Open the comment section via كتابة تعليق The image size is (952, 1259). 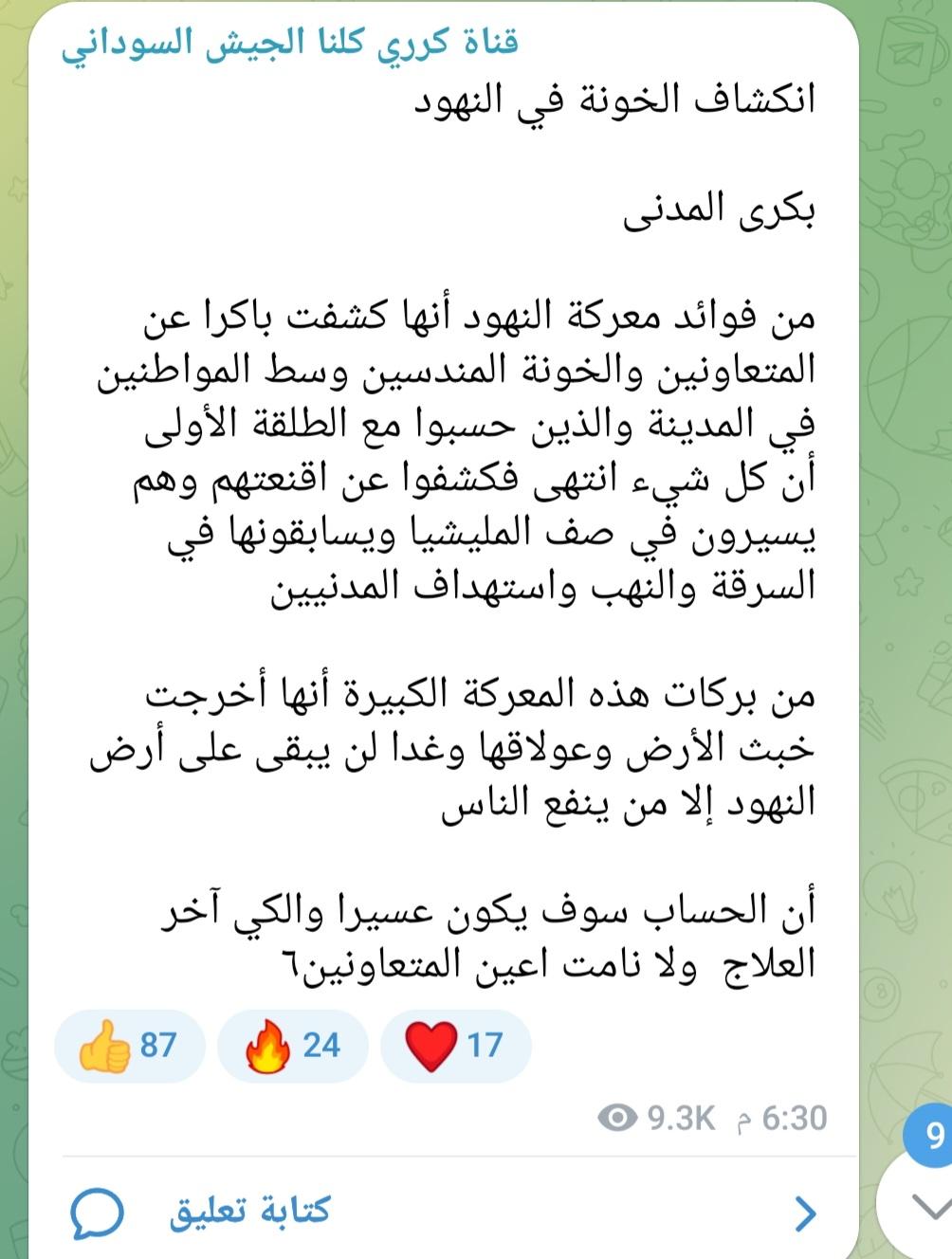click(248, 1211)
